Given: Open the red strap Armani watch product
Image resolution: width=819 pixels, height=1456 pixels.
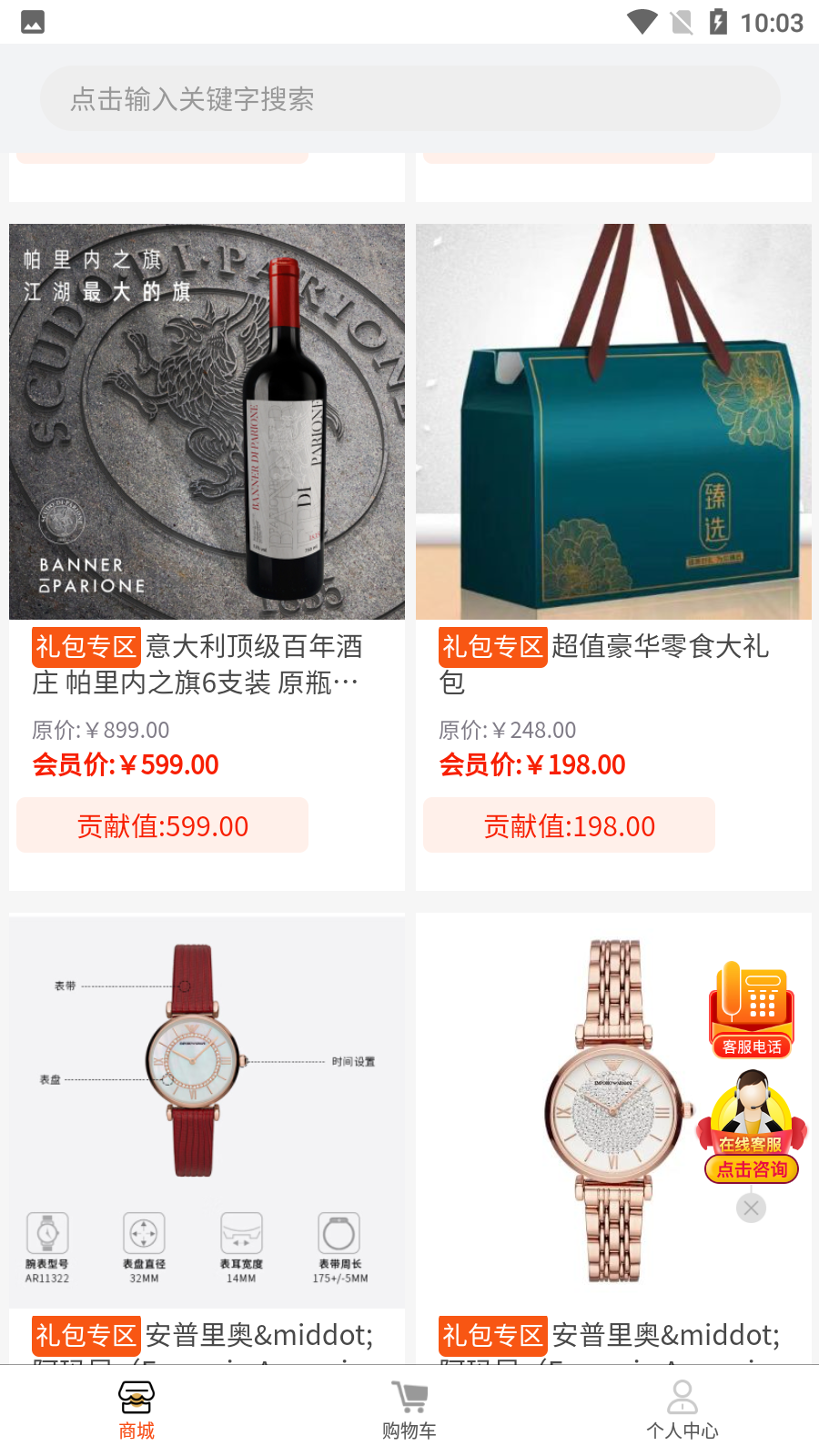Looking at the screenshot, I should [x=207, y=1110].
